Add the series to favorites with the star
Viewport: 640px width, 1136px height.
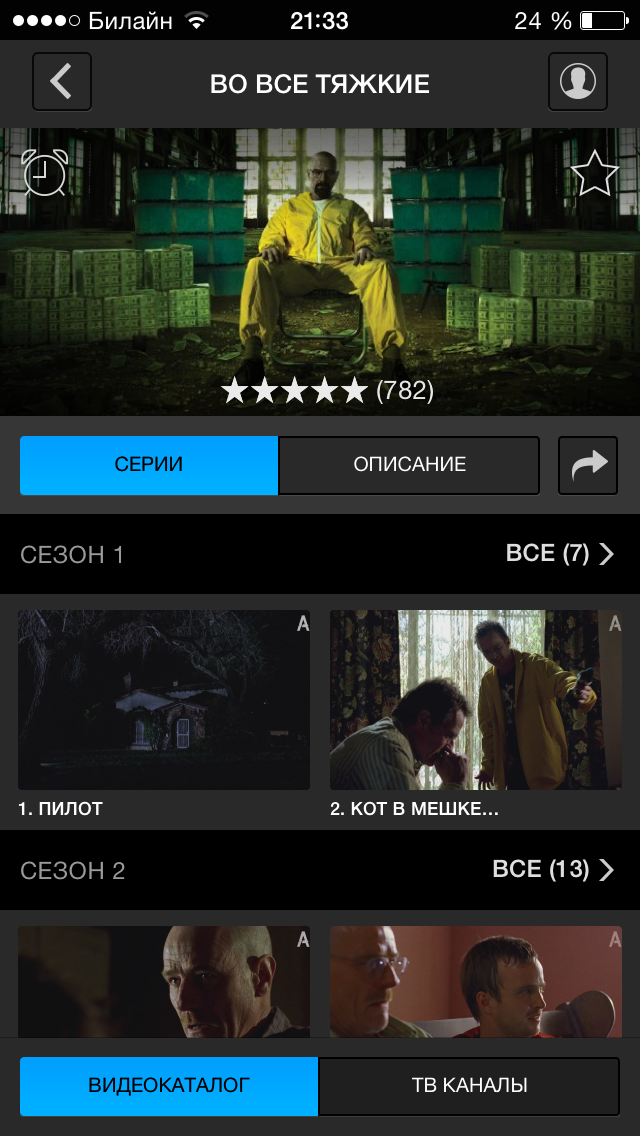pyautogui.click(x=594, y=174)
